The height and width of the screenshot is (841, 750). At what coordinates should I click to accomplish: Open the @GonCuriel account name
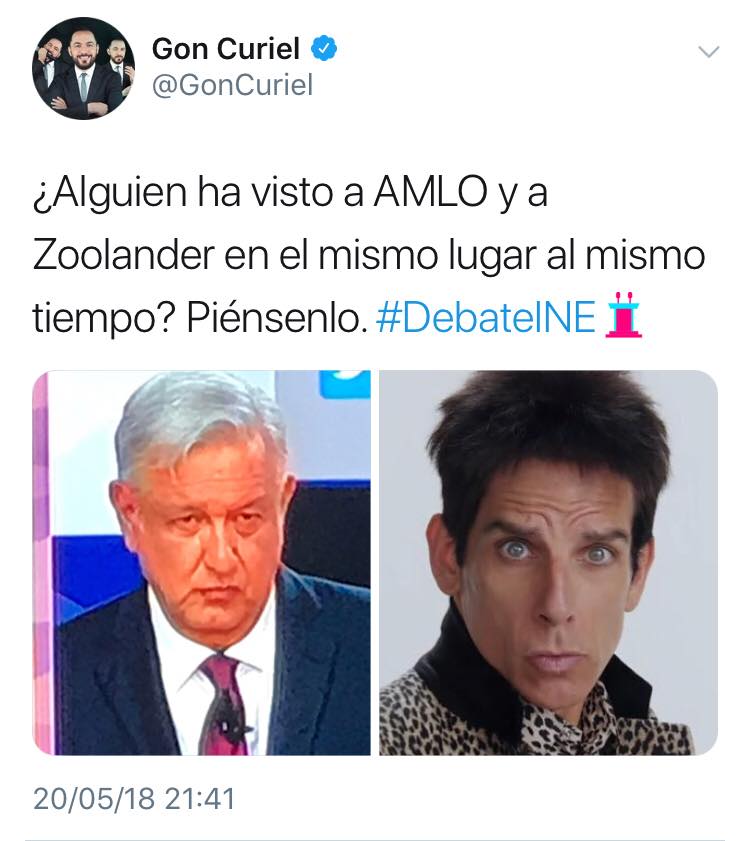click(x=232, y=86)
